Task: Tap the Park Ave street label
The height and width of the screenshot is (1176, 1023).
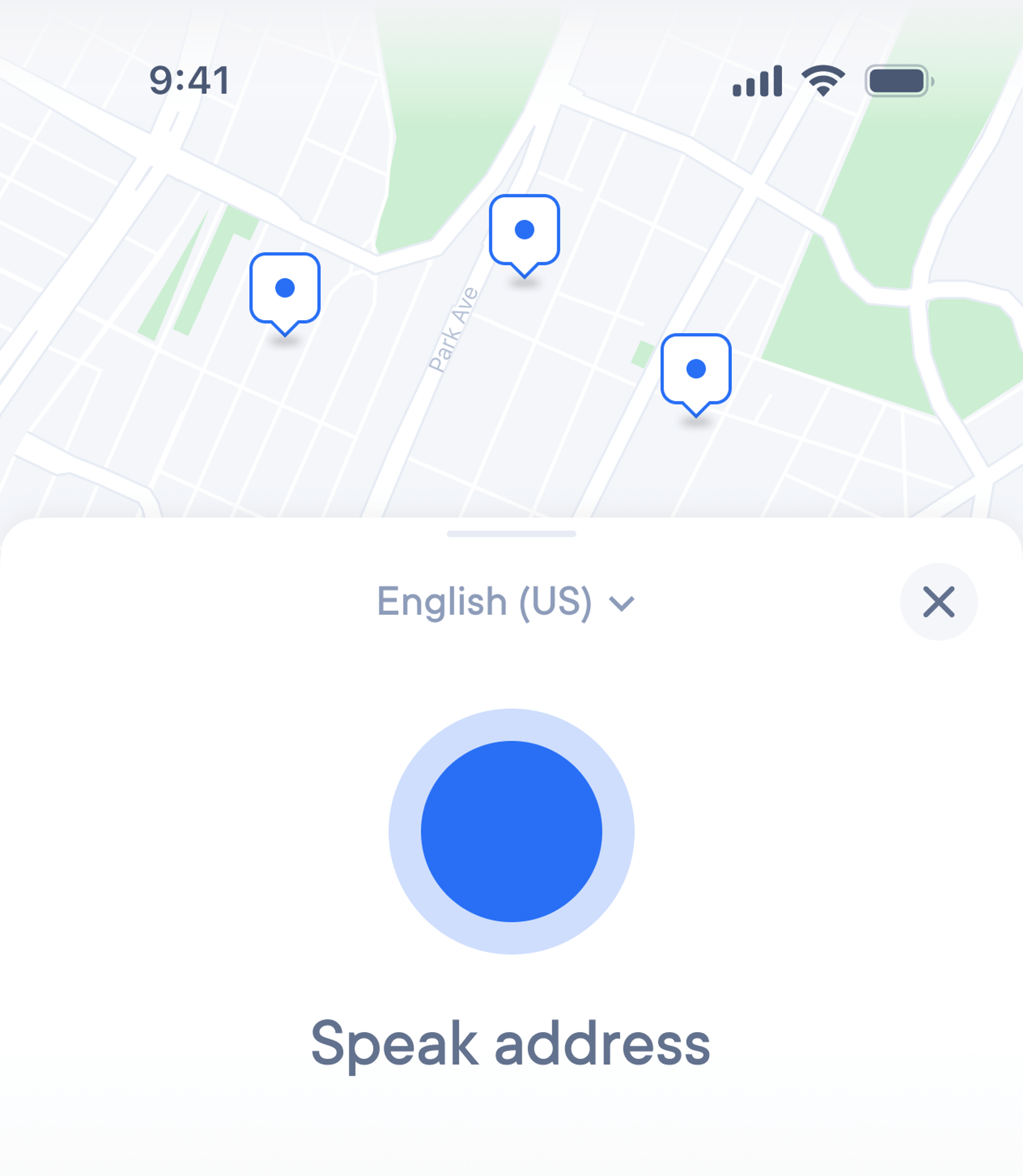Action: (454, 330)
